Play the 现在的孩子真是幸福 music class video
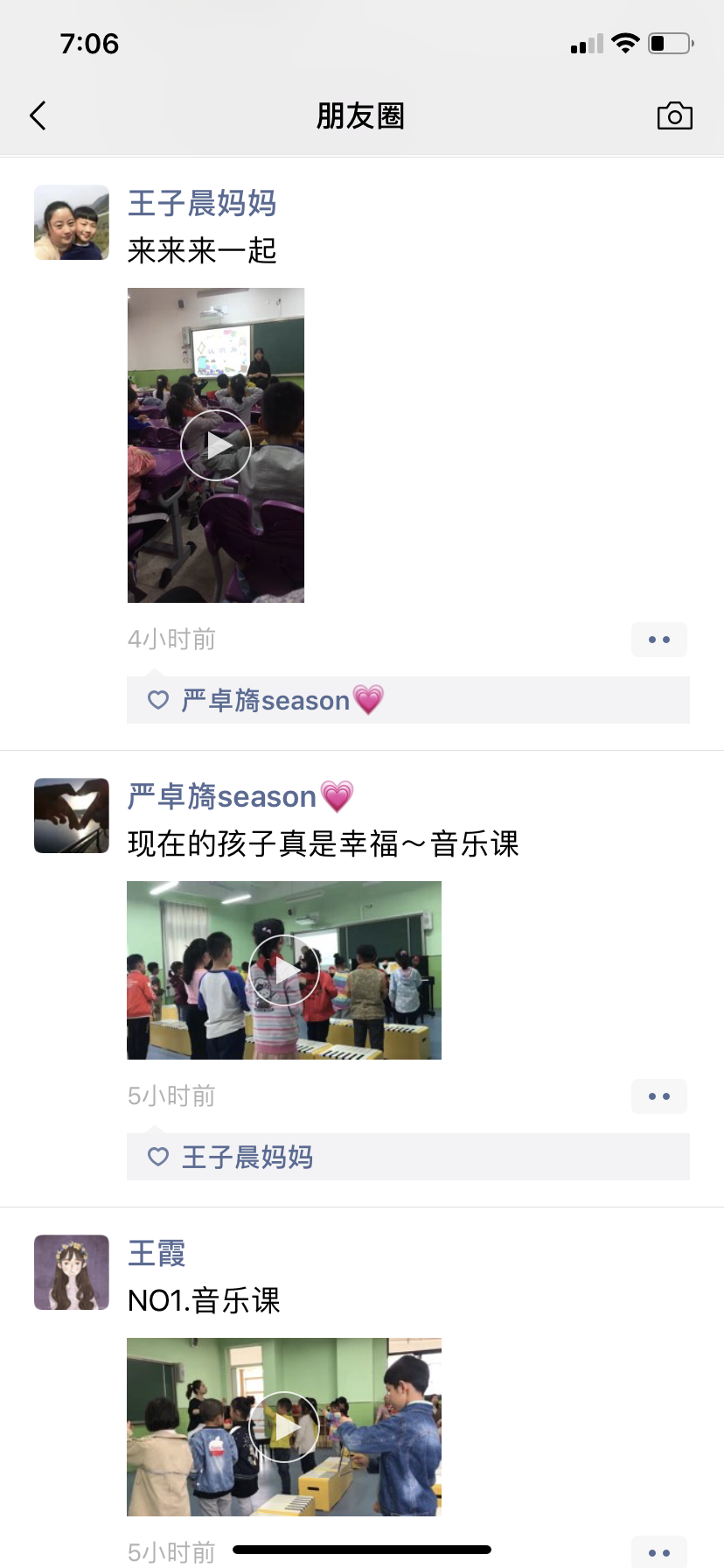724x1568 pixels. 284,970
